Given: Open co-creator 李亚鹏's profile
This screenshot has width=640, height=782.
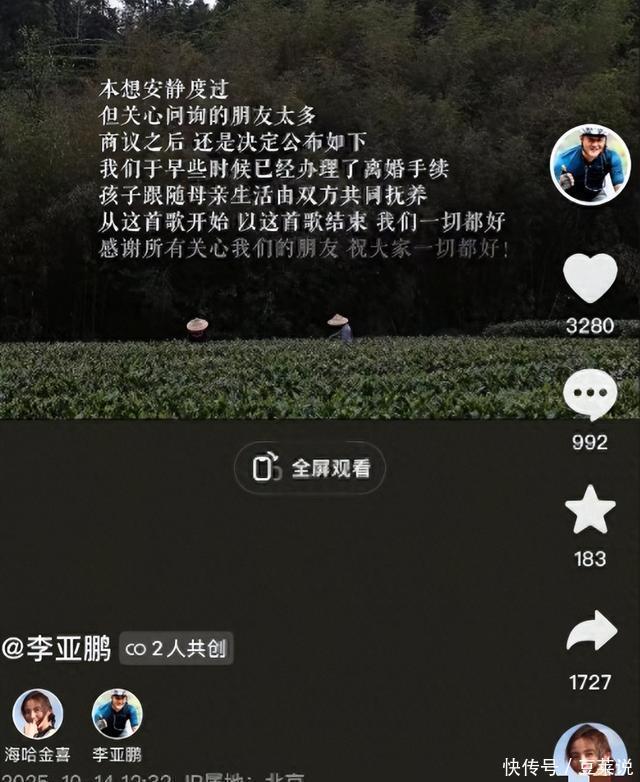Looking at the screenshot, I should (117, 714).
